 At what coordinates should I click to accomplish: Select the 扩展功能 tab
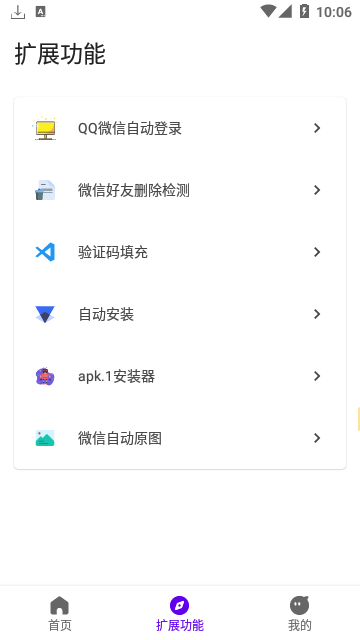click(x=180, y=613)
